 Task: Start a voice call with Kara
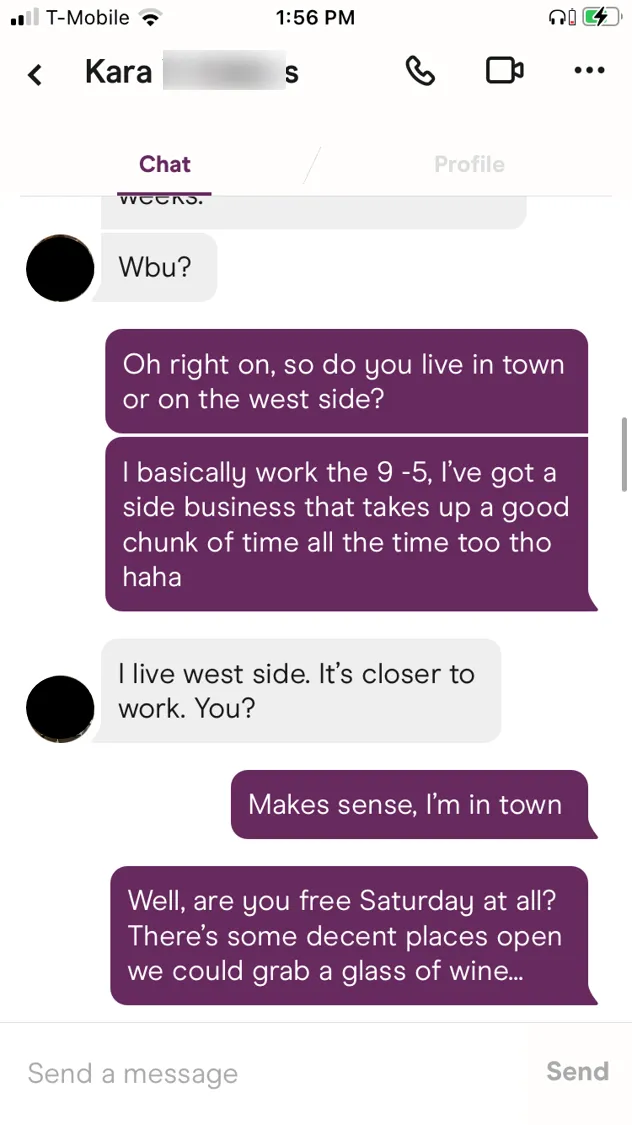coord(420,72)
